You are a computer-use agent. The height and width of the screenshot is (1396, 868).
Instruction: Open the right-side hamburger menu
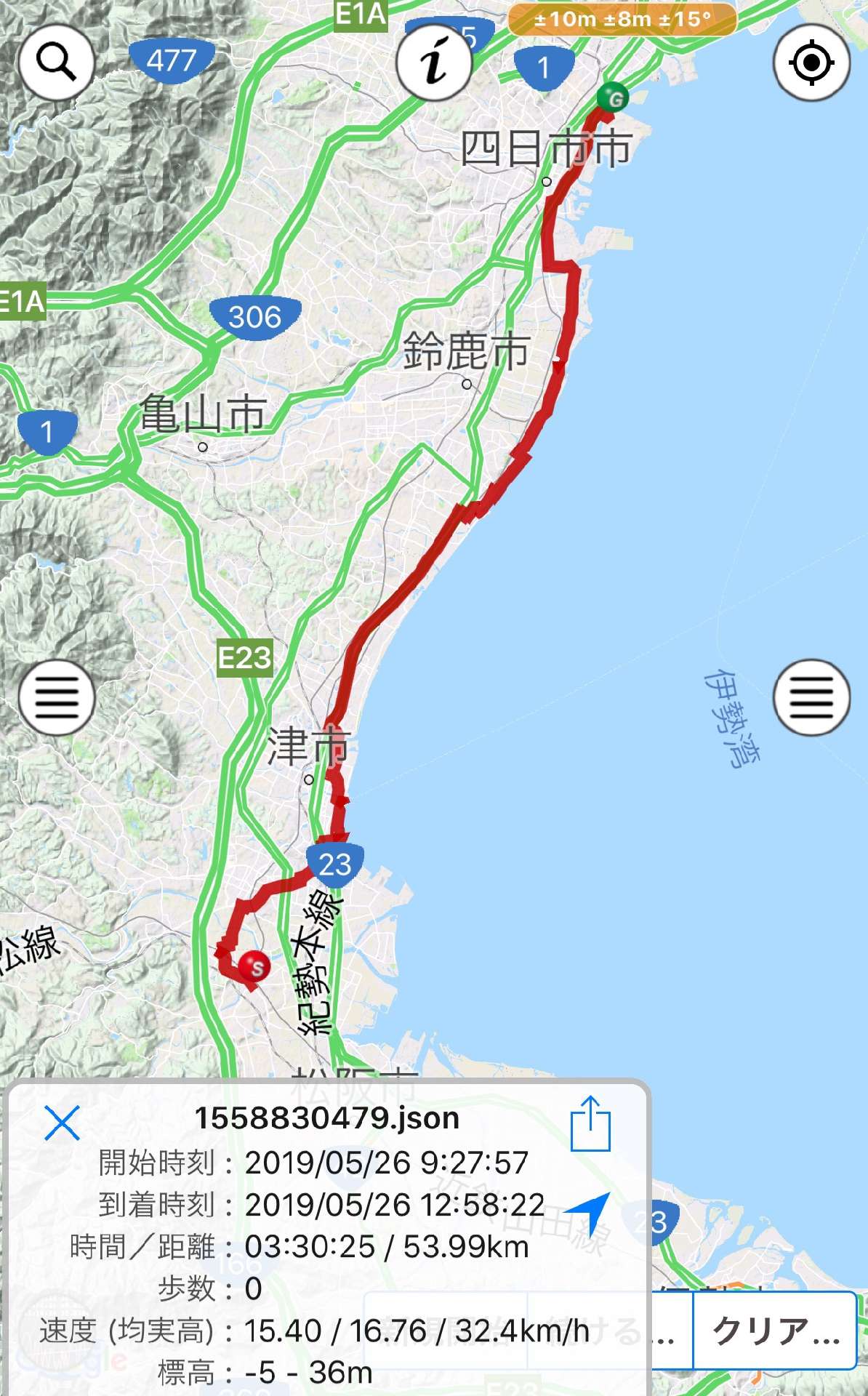point(811,697)
